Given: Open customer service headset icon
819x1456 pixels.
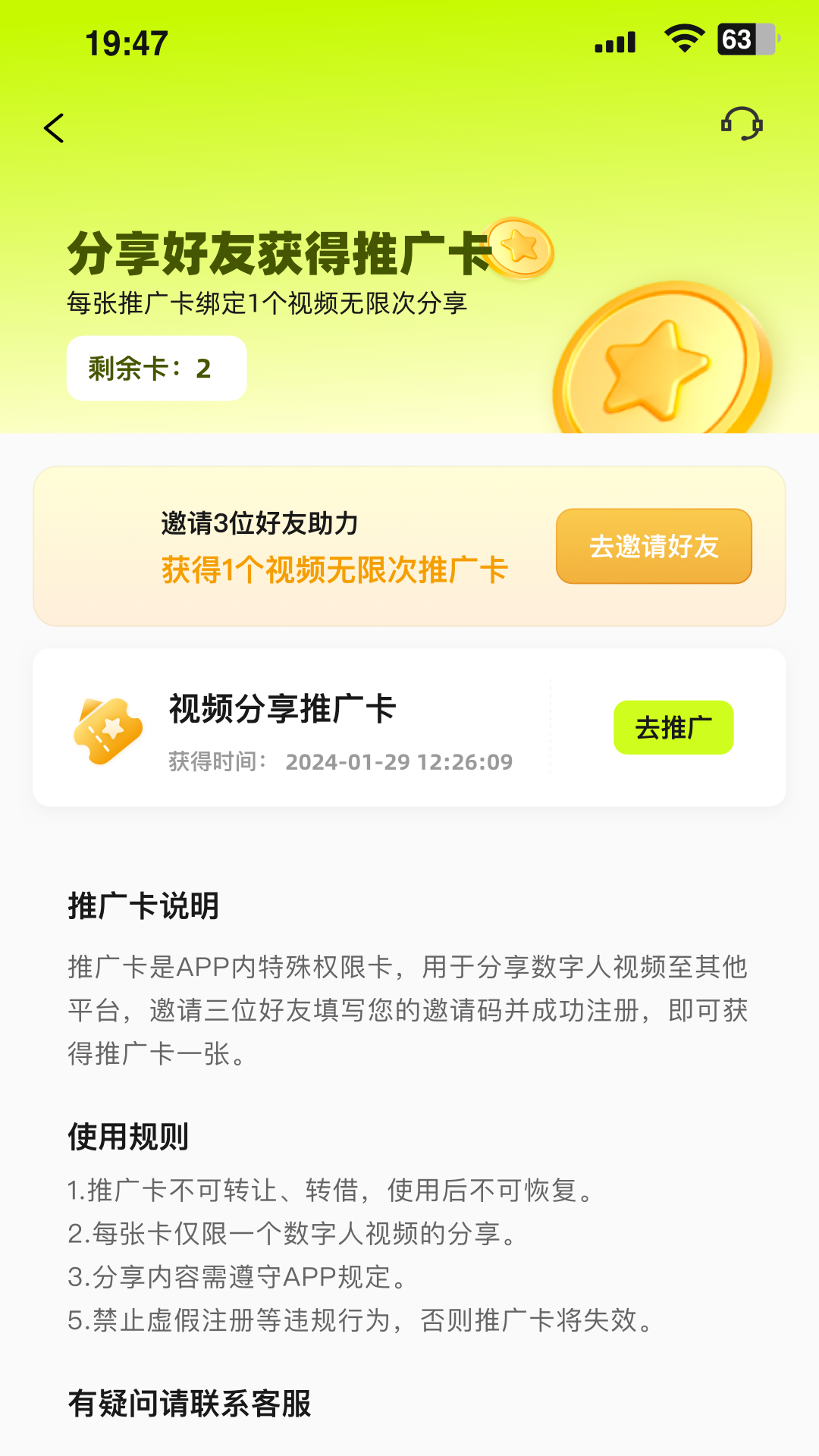Looking at the screenshot, I should pyautogui.click(x=741, y=124).
